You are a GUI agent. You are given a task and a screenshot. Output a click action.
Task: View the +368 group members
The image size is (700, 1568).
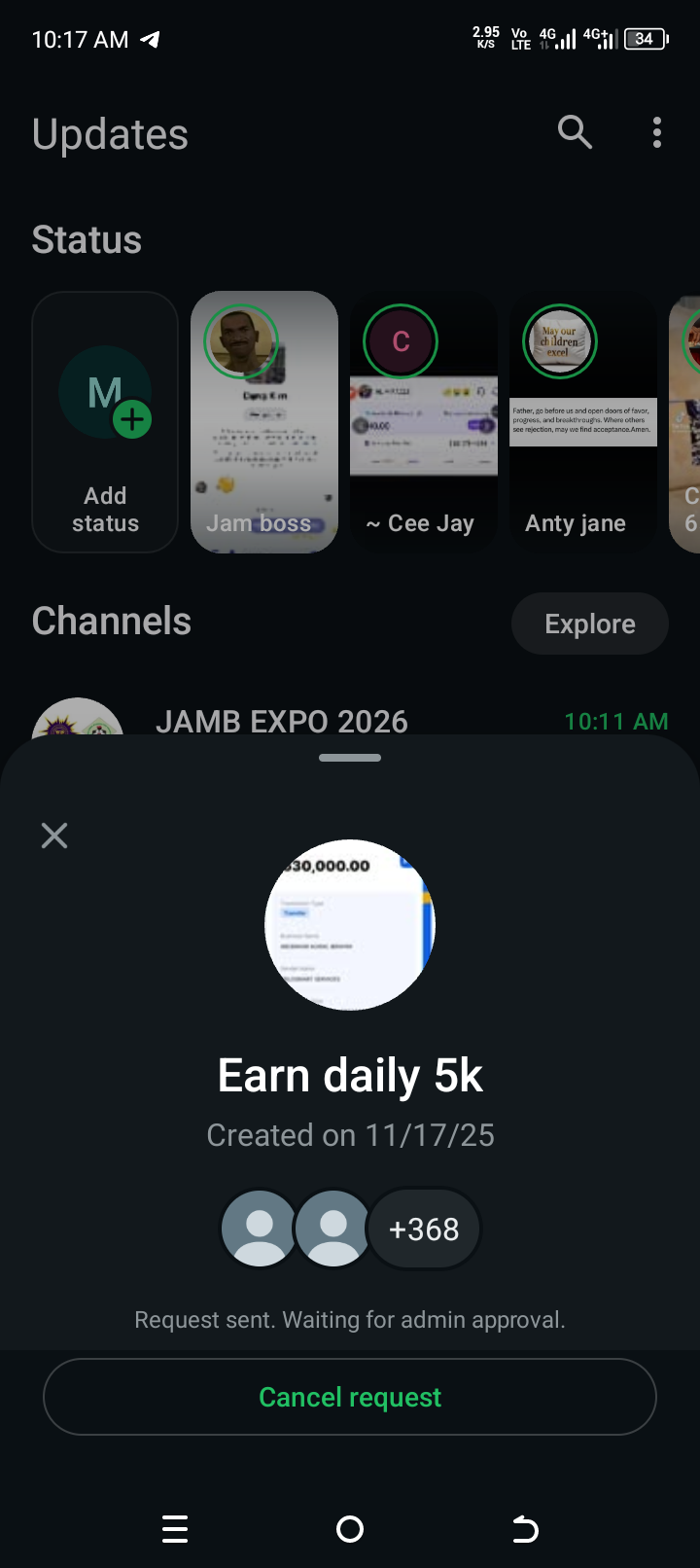click(424, 1229)
